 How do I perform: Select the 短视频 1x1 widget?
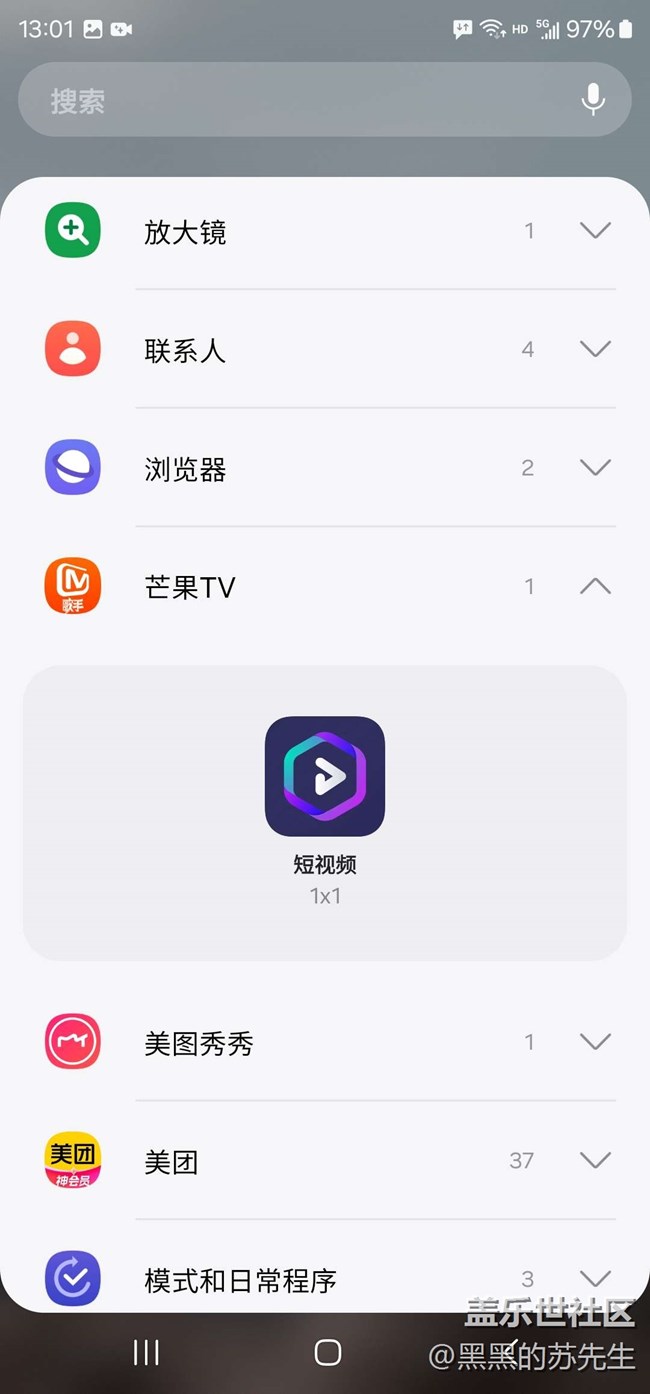point(325,777)
